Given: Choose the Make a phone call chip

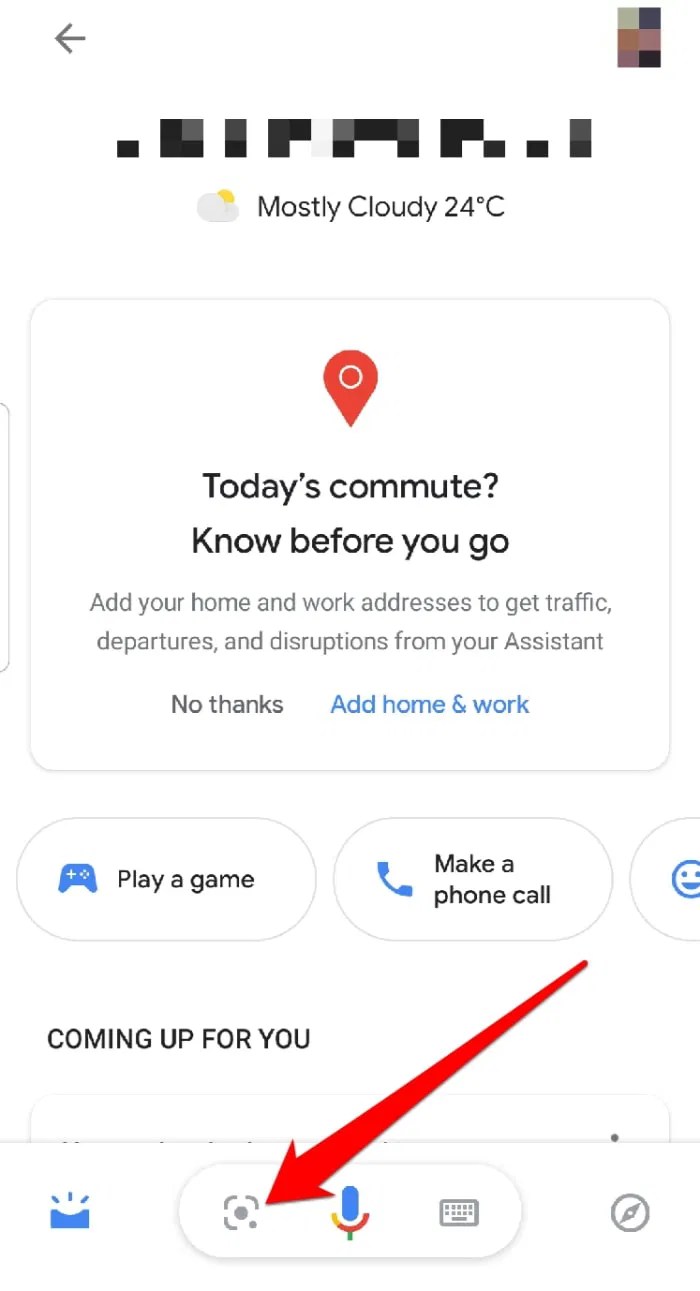Looking at the screenshot, I should (472, 880).
